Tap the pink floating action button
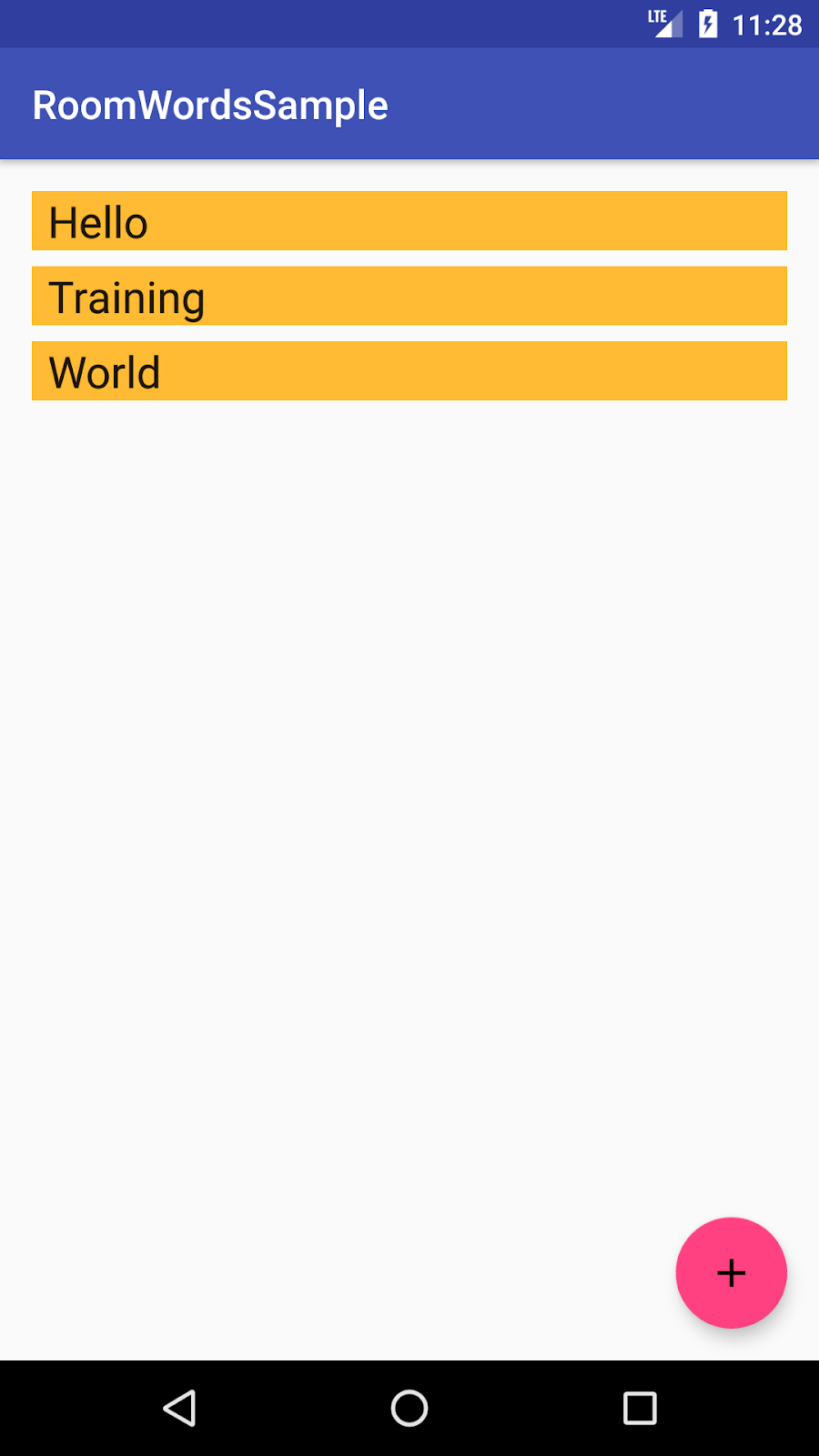 click(x=731, y=1273)
